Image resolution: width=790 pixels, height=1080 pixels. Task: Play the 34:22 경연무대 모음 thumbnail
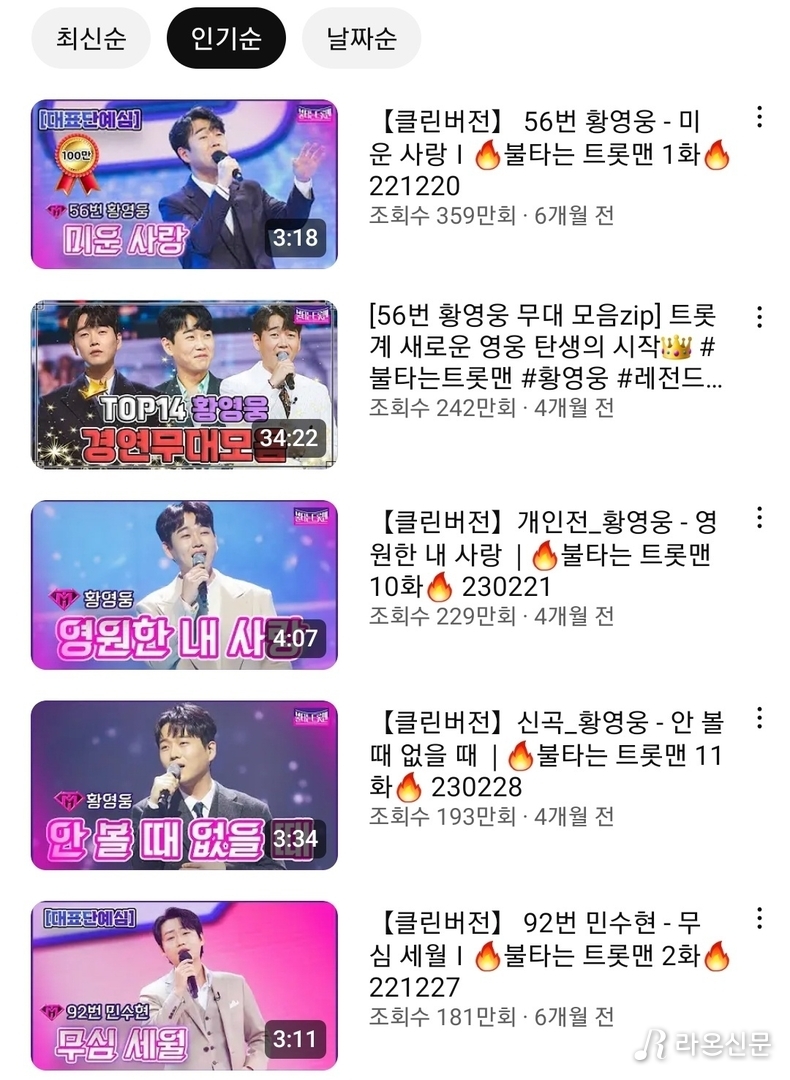pos(184,385)
